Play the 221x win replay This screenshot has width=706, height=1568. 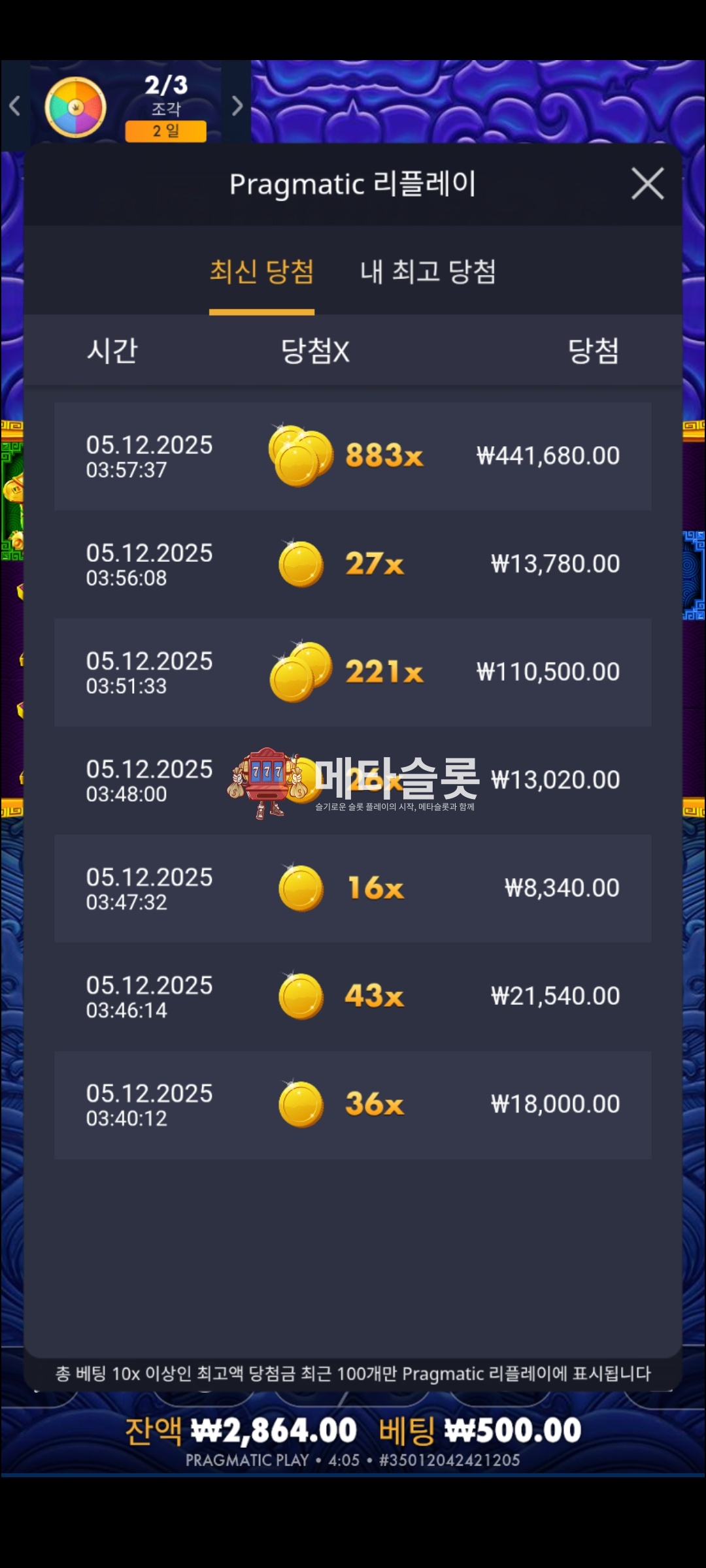tap(352, 672)
